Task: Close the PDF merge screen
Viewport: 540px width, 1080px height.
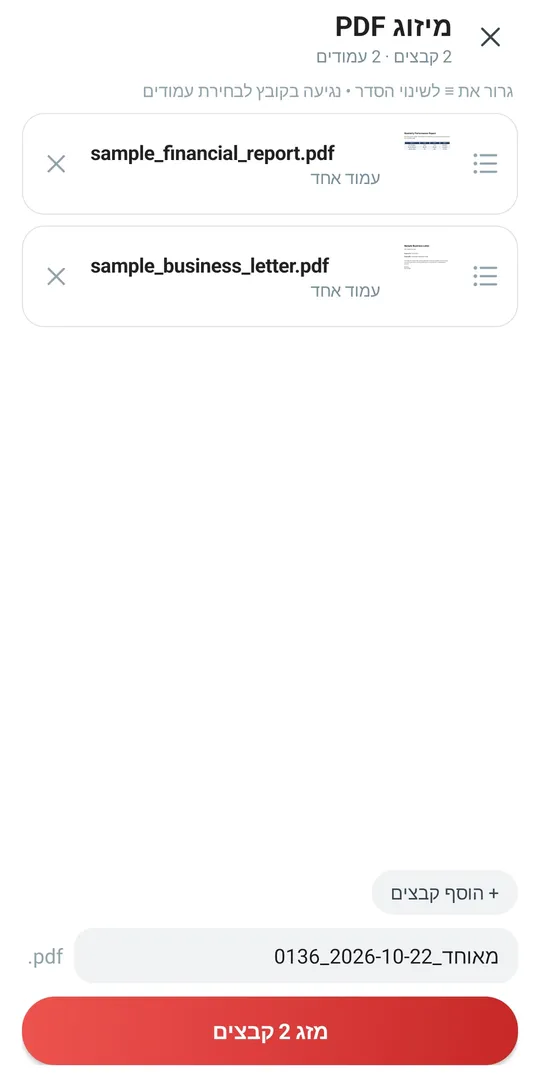Action: (x=490, y=37)
